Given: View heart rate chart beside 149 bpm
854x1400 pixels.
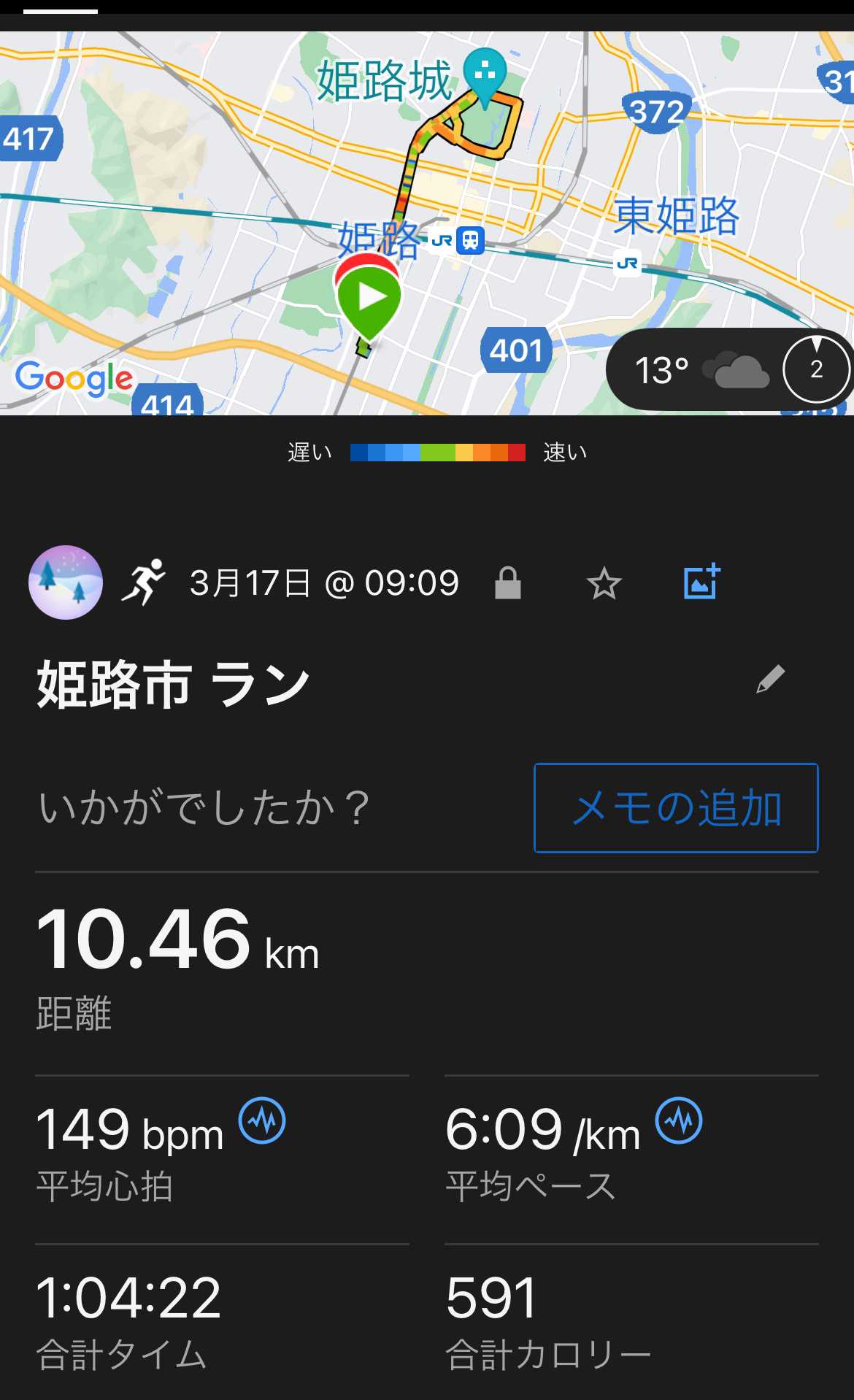Looking at the screenshot, I should 263,1120.
